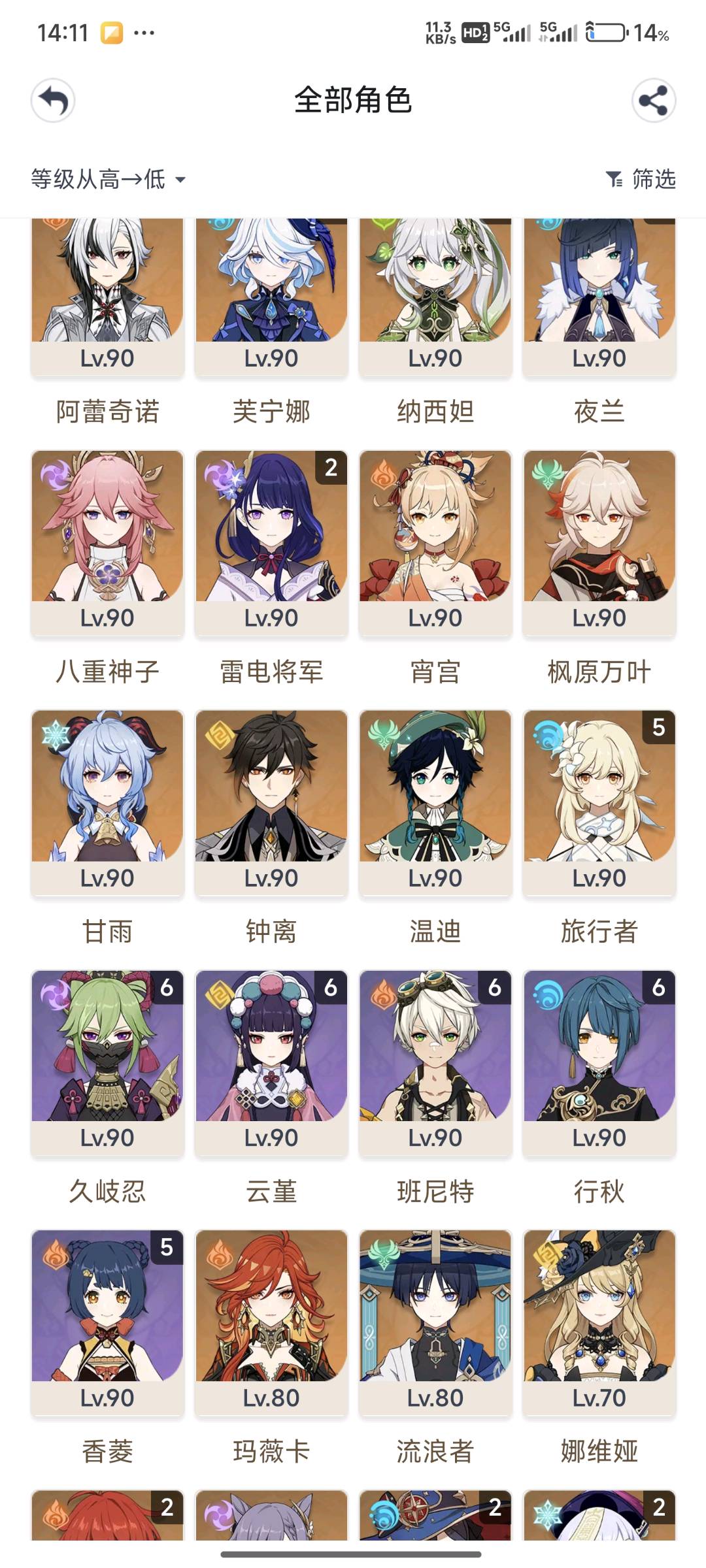Open the 等级从高→低 sort dropdown
Screen dimensions: 706x1568
point(109,179)
